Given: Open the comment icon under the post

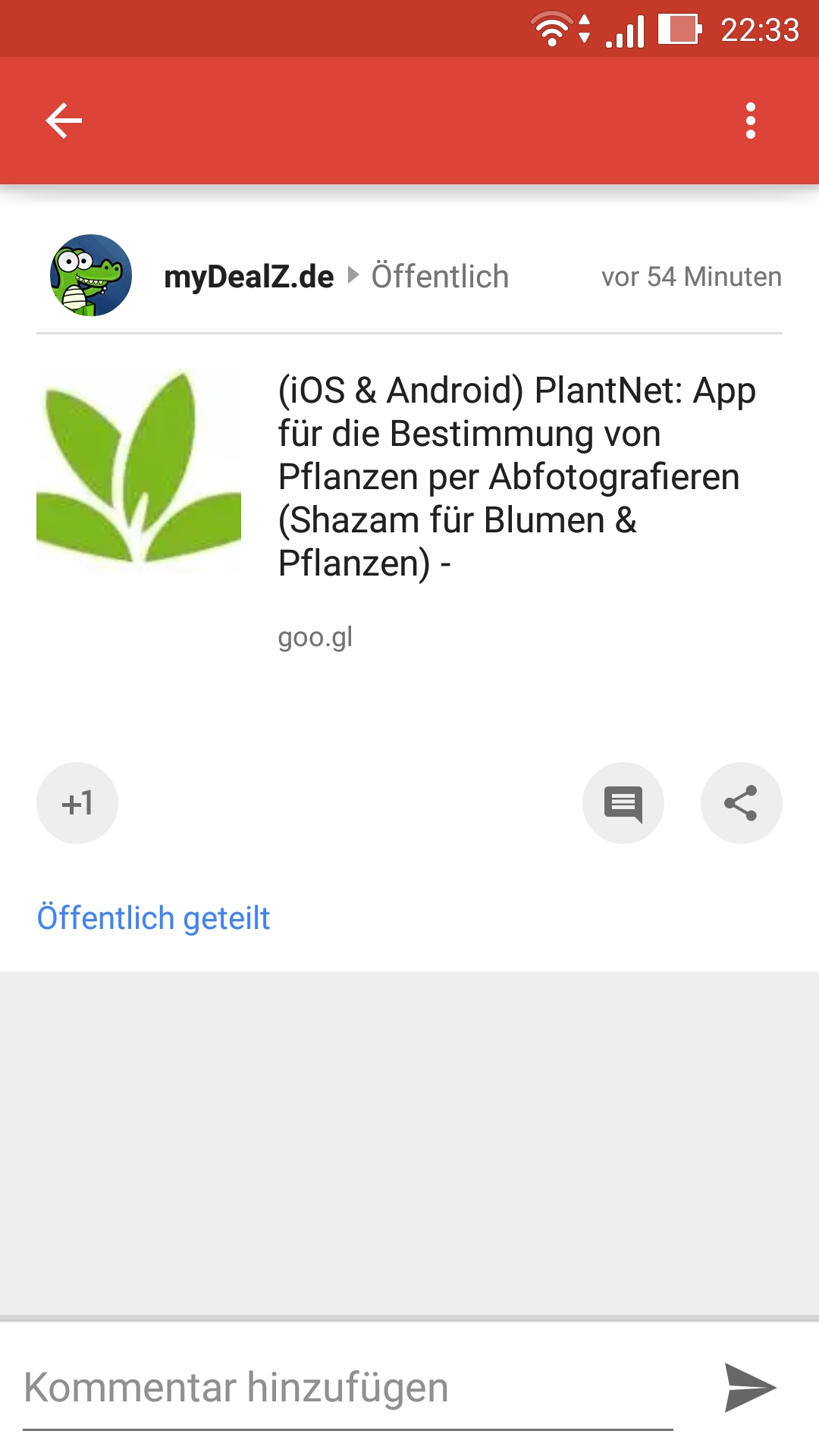Looking at the screenshot, I should 623,803.
